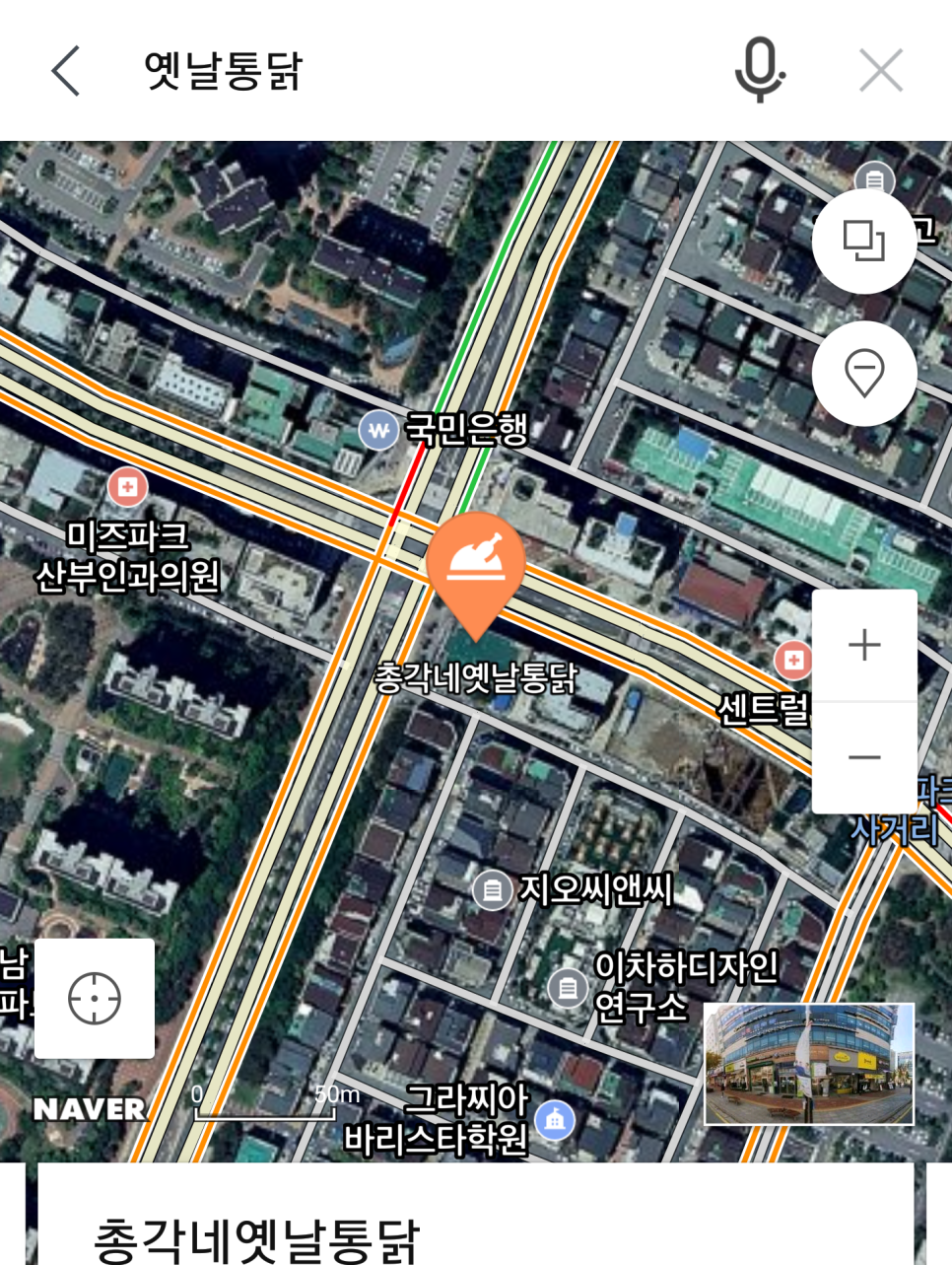Screen dimensions: 952x1265
Task: Tap the round location pin button
Action: point(864,374)
